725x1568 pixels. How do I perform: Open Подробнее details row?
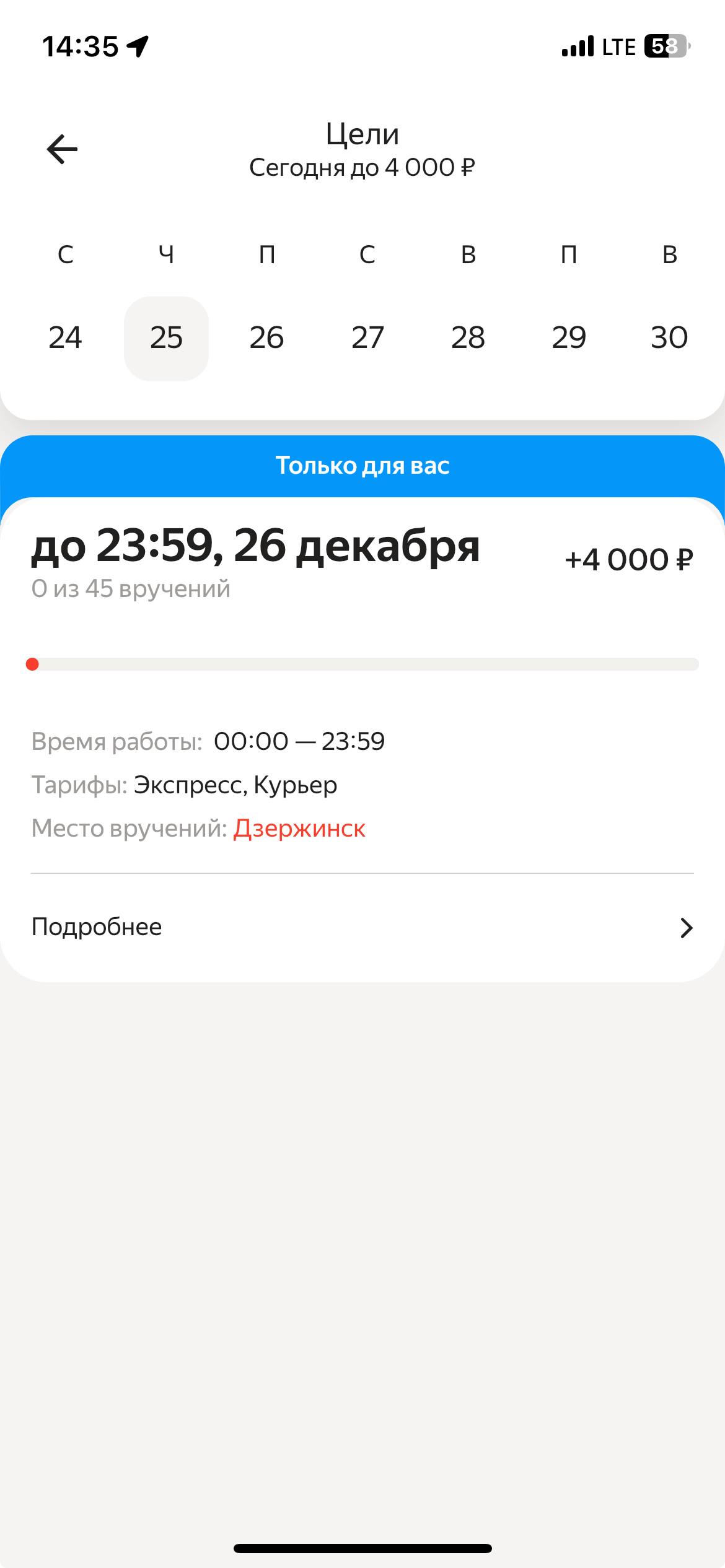pos(362,927)
